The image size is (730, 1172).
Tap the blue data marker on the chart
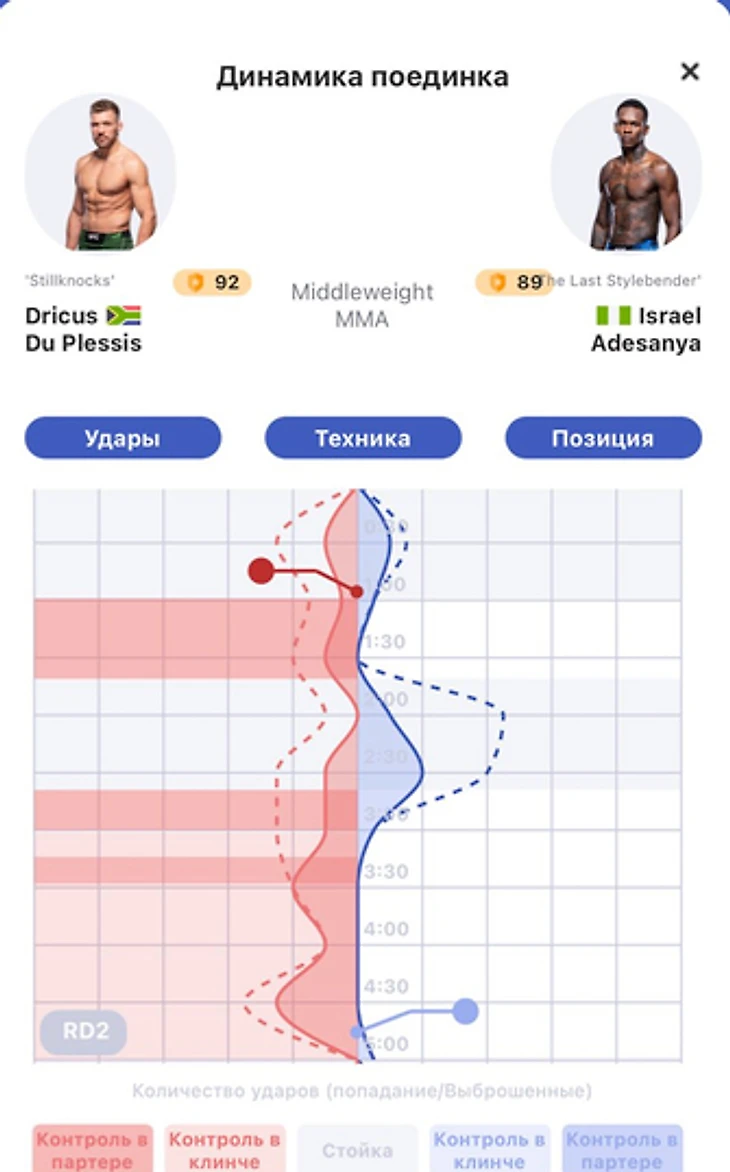pyautogui.click(x=465, y=1011)
